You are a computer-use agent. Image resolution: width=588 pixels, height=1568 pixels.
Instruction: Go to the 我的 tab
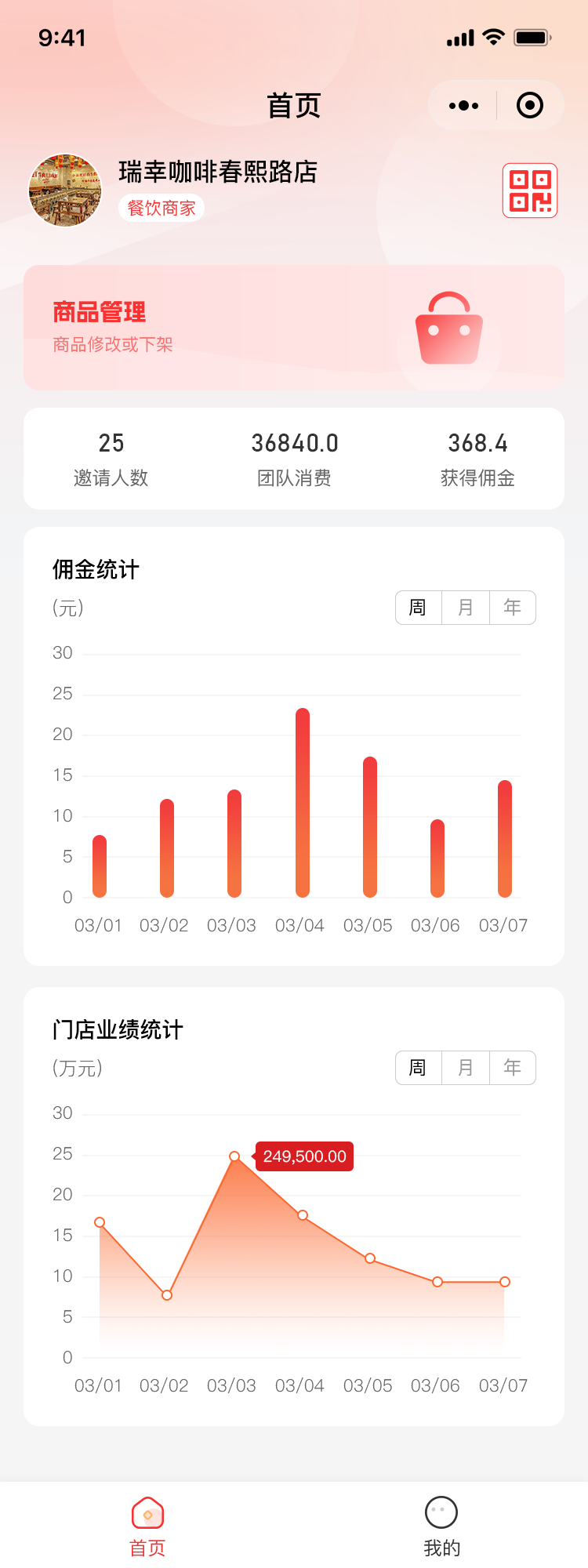coord(441,1526)
